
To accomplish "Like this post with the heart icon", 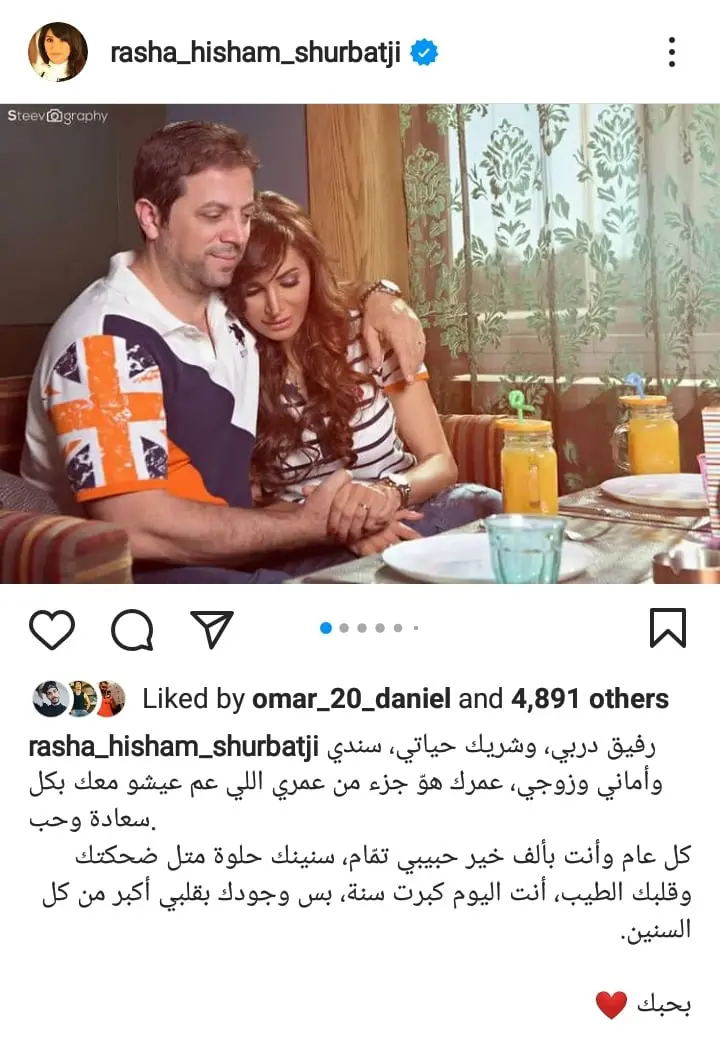I will coord(52,629).
